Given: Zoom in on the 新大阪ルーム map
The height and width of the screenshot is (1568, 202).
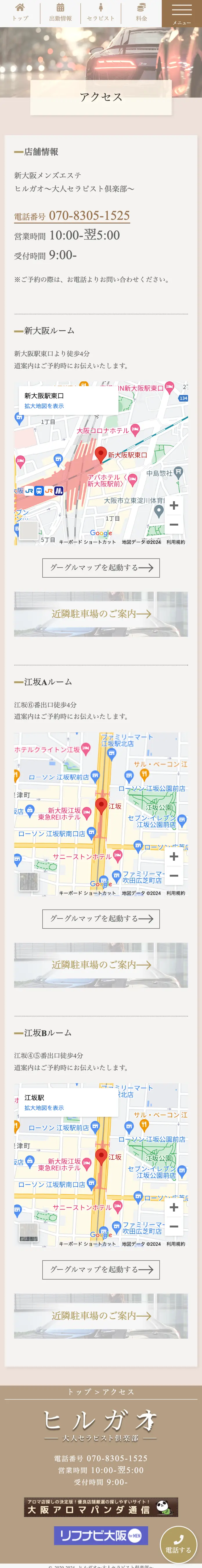Looking at the screenshot, I should (174, 505).
